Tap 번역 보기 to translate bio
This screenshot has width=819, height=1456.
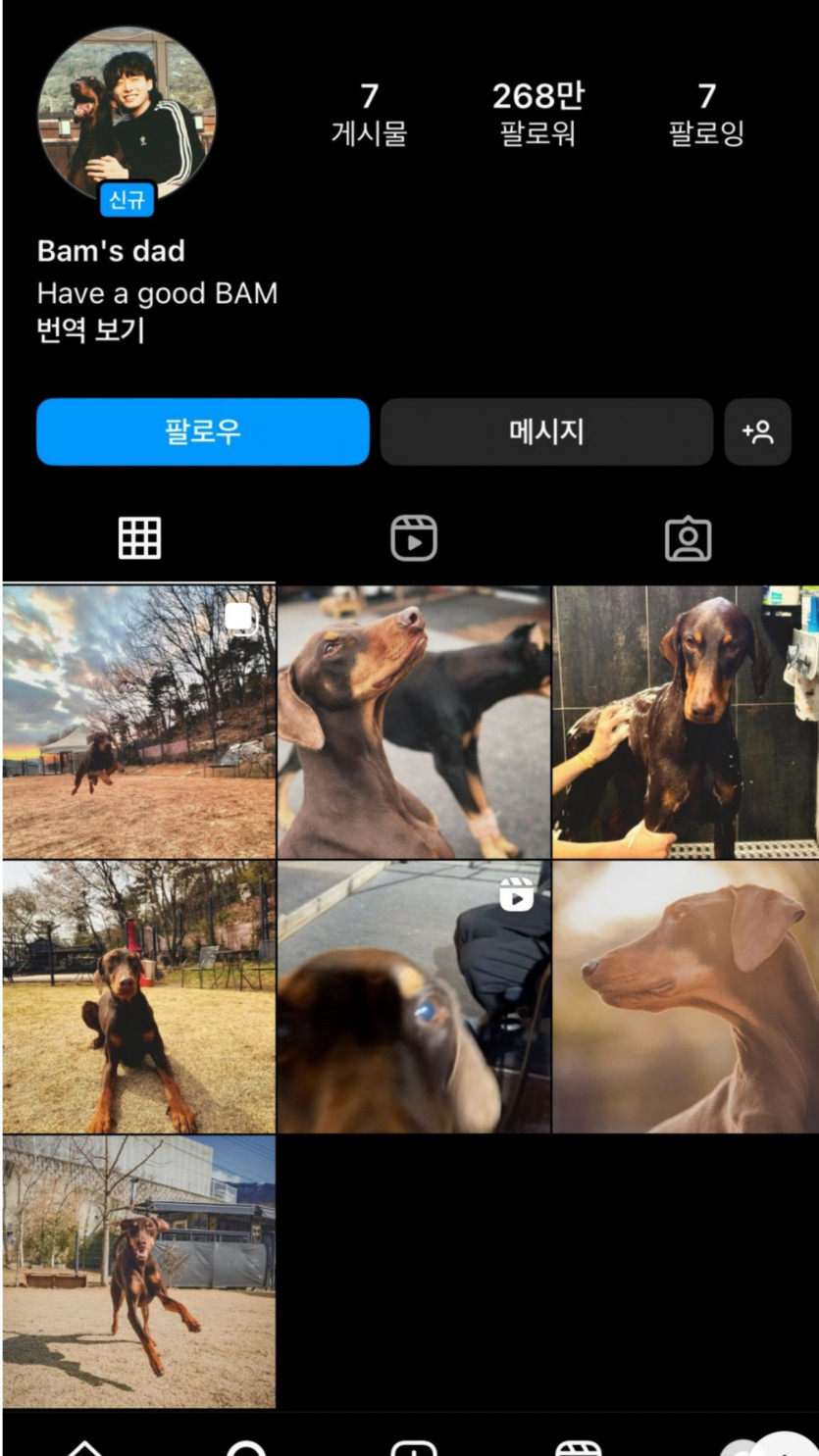click(91, 330)
